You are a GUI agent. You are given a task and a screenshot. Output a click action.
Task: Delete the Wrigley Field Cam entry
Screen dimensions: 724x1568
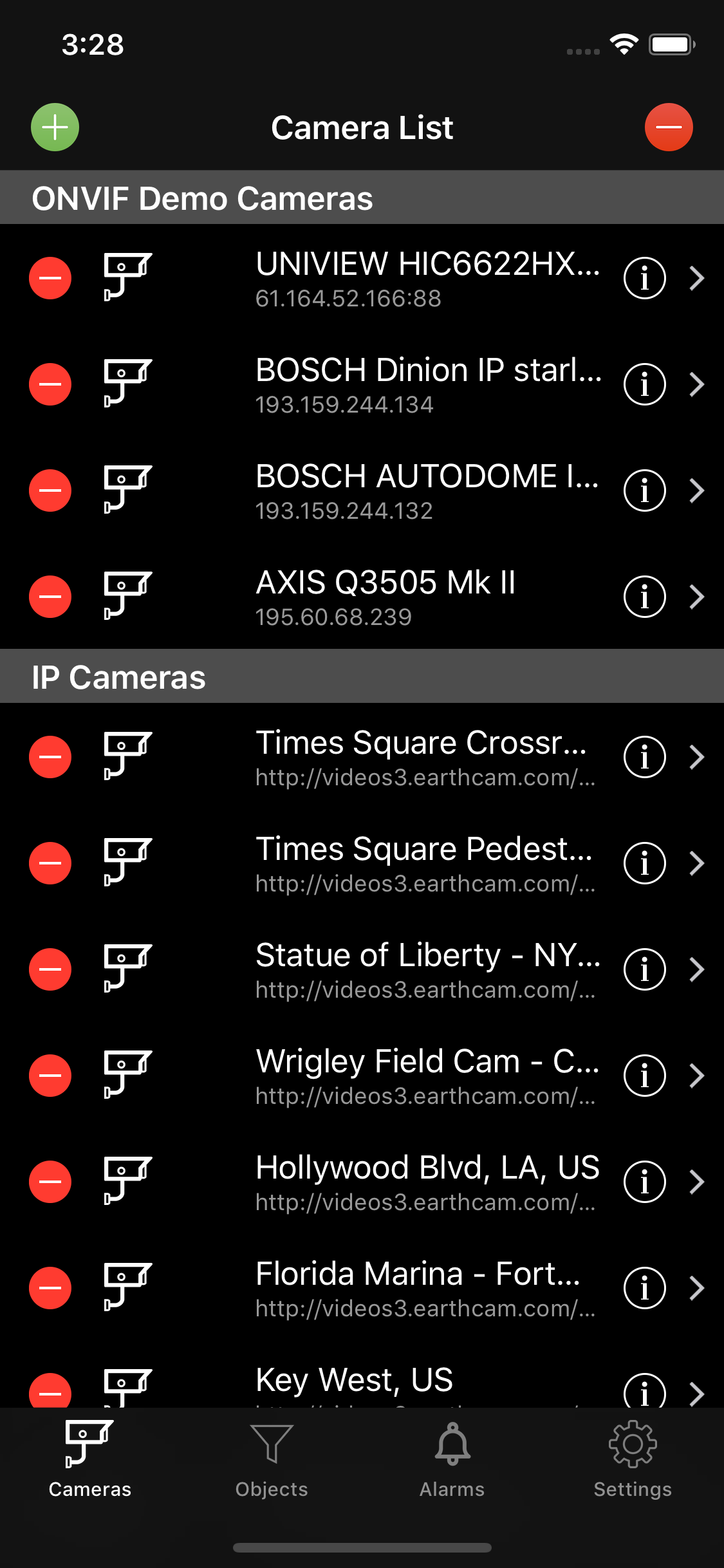pyautogui.click(x=50, y=1076)
